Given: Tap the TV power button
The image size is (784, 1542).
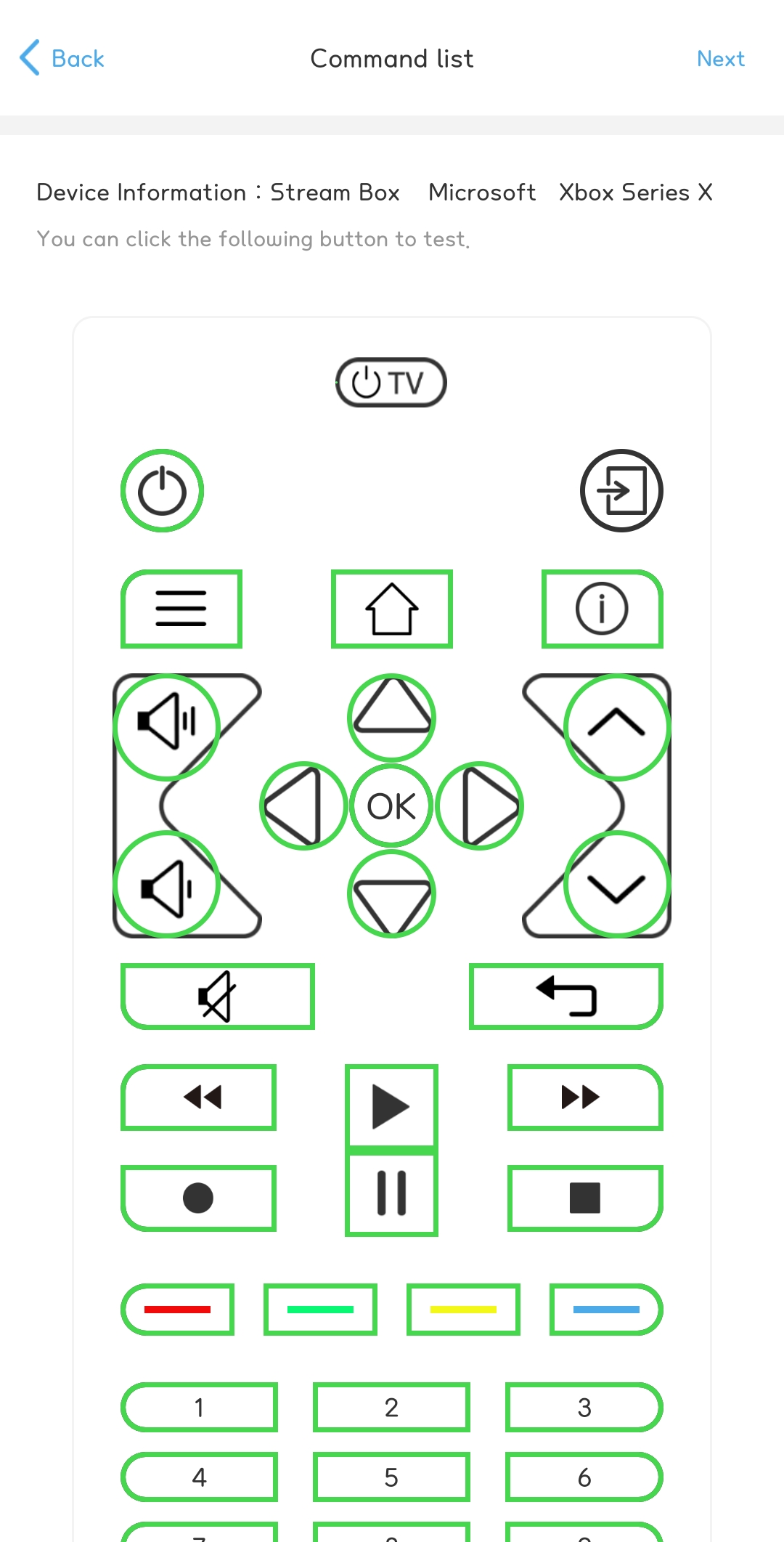Looking at the screenshot, I should point(391,382).
